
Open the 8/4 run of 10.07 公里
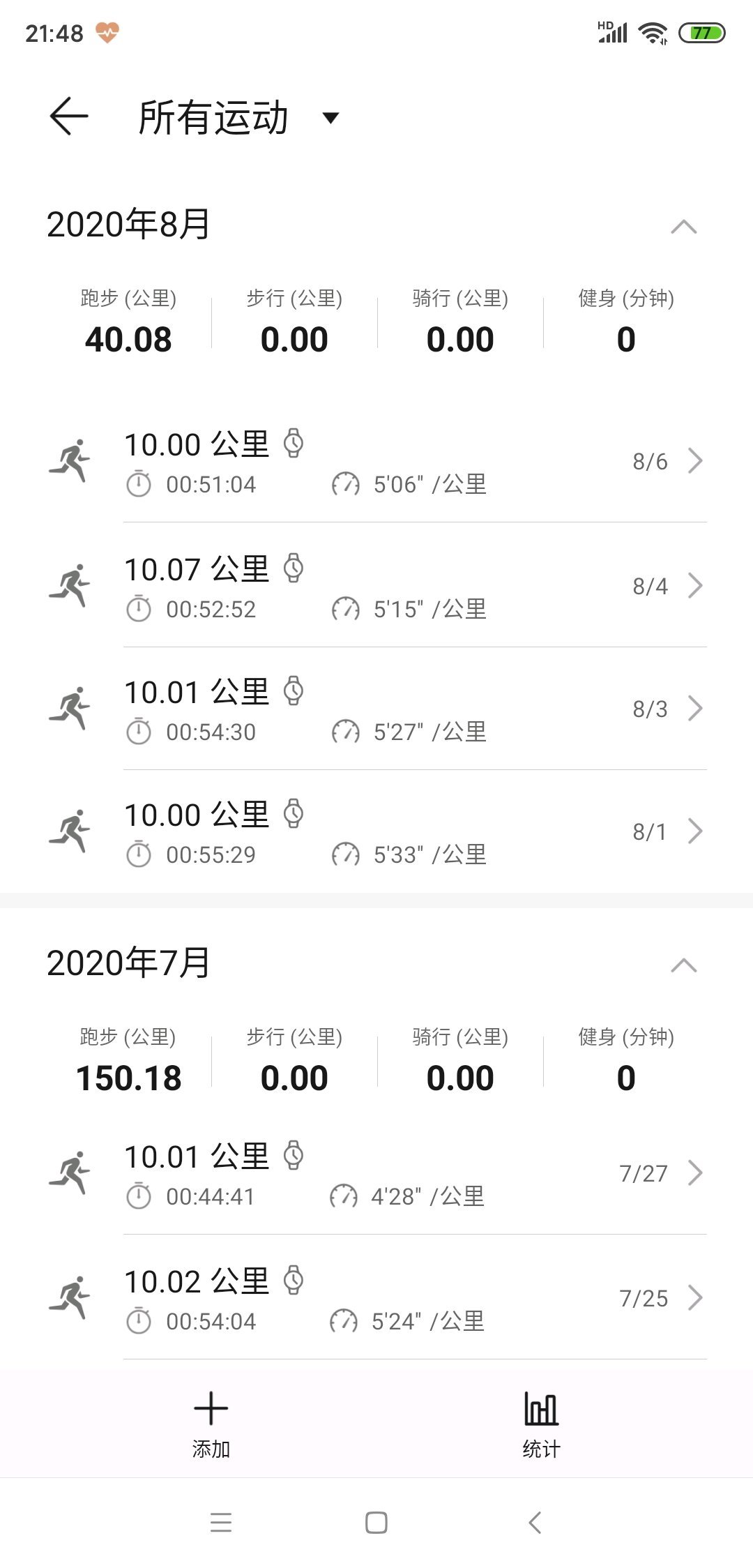[x=376, y=586]
